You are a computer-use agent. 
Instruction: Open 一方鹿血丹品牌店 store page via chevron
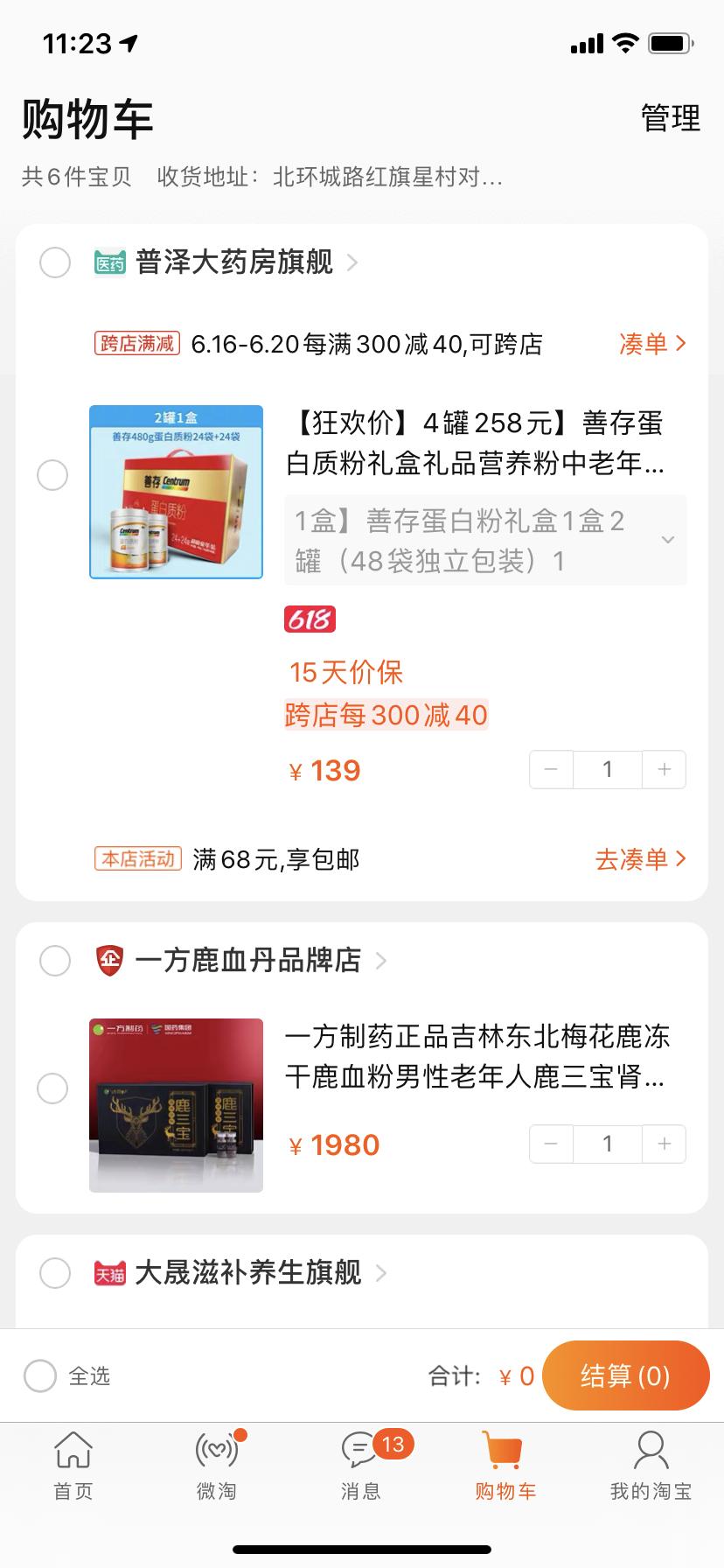(381, 960)
